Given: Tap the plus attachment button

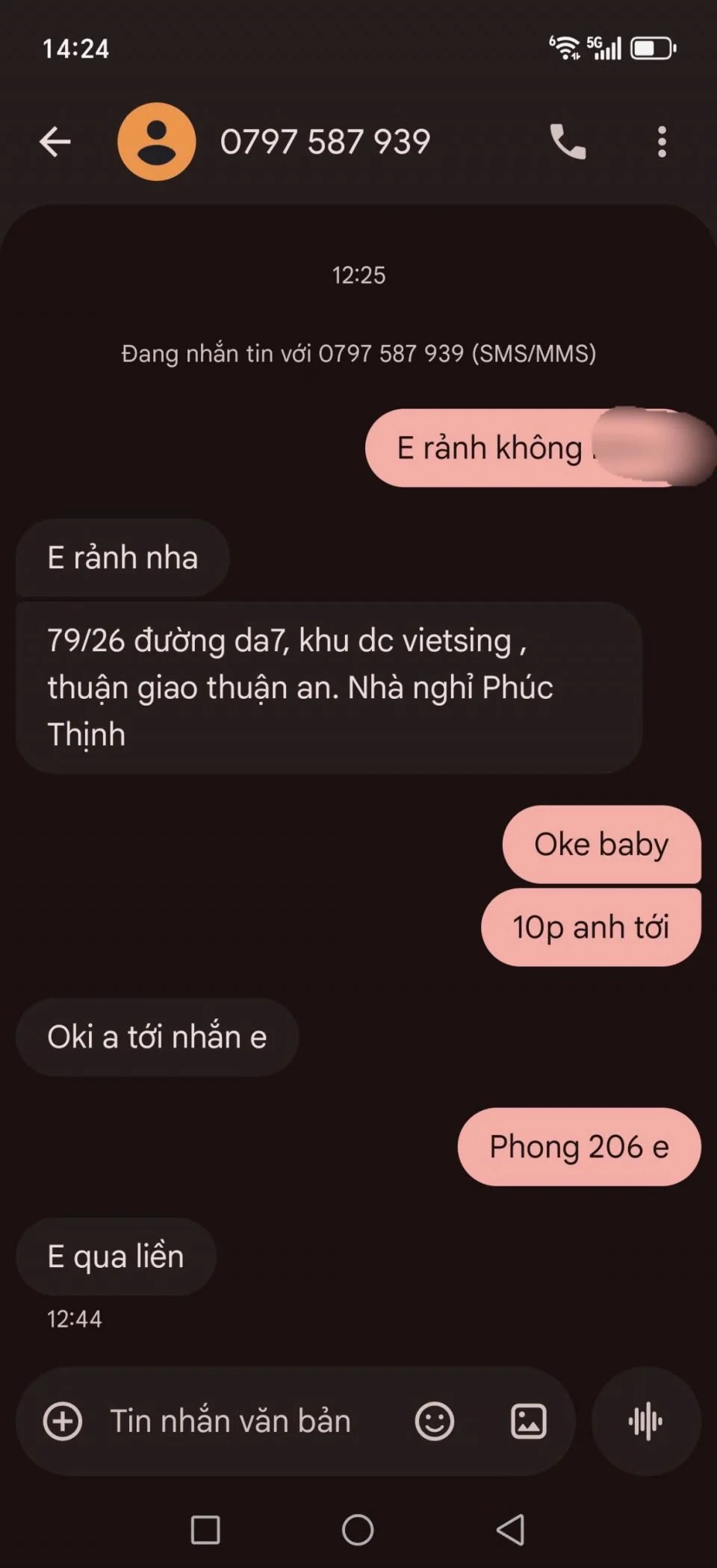Looking at the screenshot, I should (x=63, y=1421).
